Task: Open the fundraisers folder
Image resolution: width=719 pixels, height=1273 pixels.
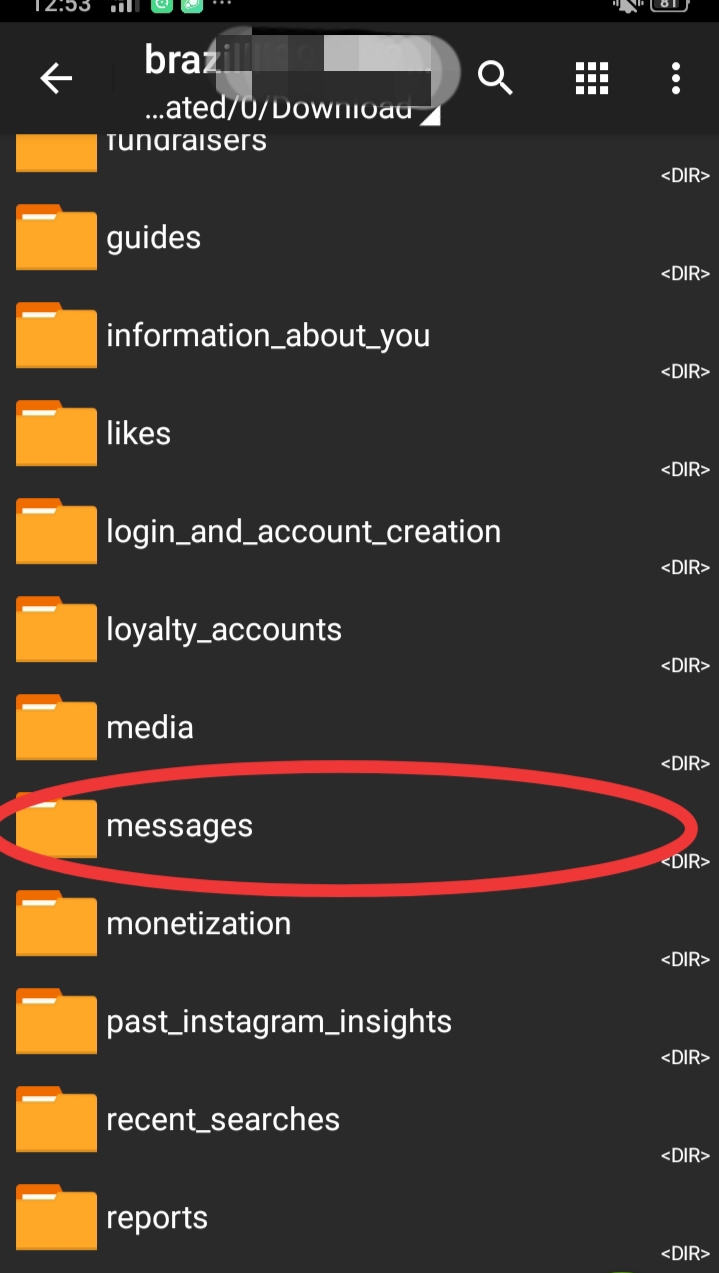Action: click(x=186, y=142)
